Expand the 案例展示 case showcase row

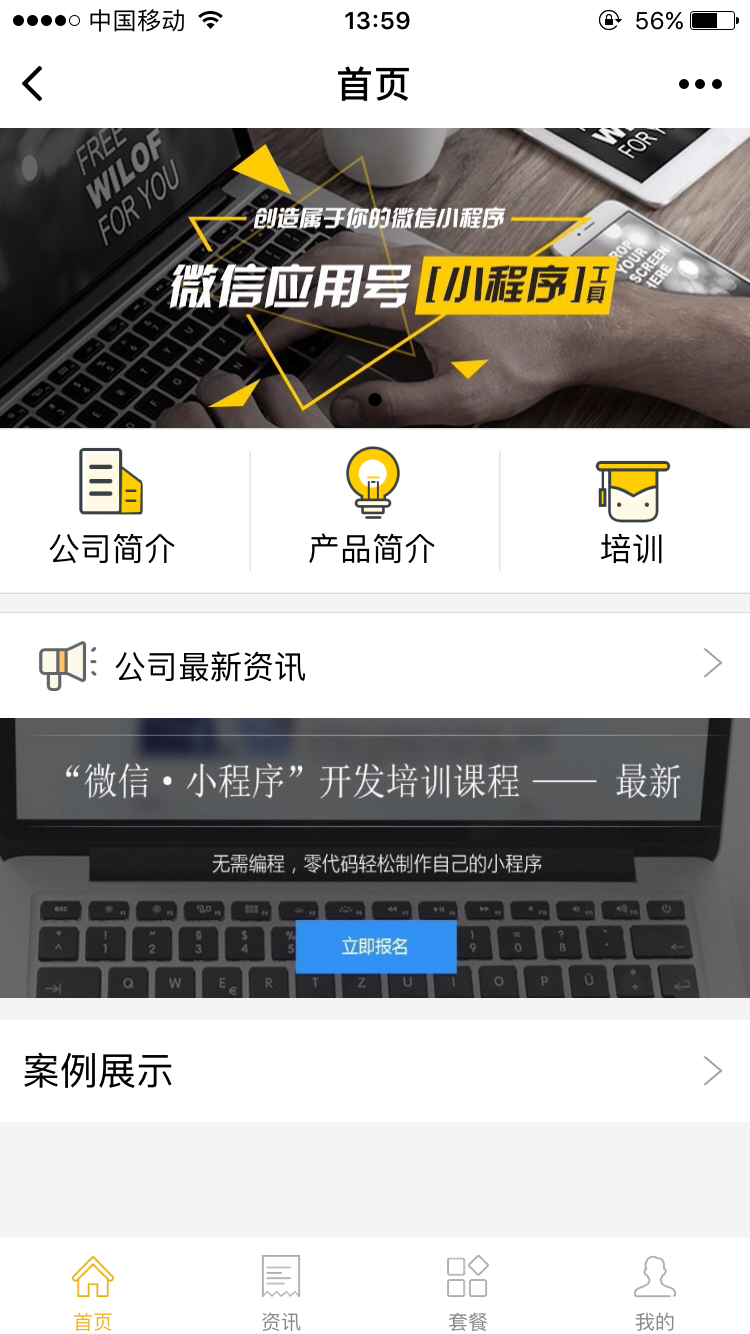click(375, 1071)
